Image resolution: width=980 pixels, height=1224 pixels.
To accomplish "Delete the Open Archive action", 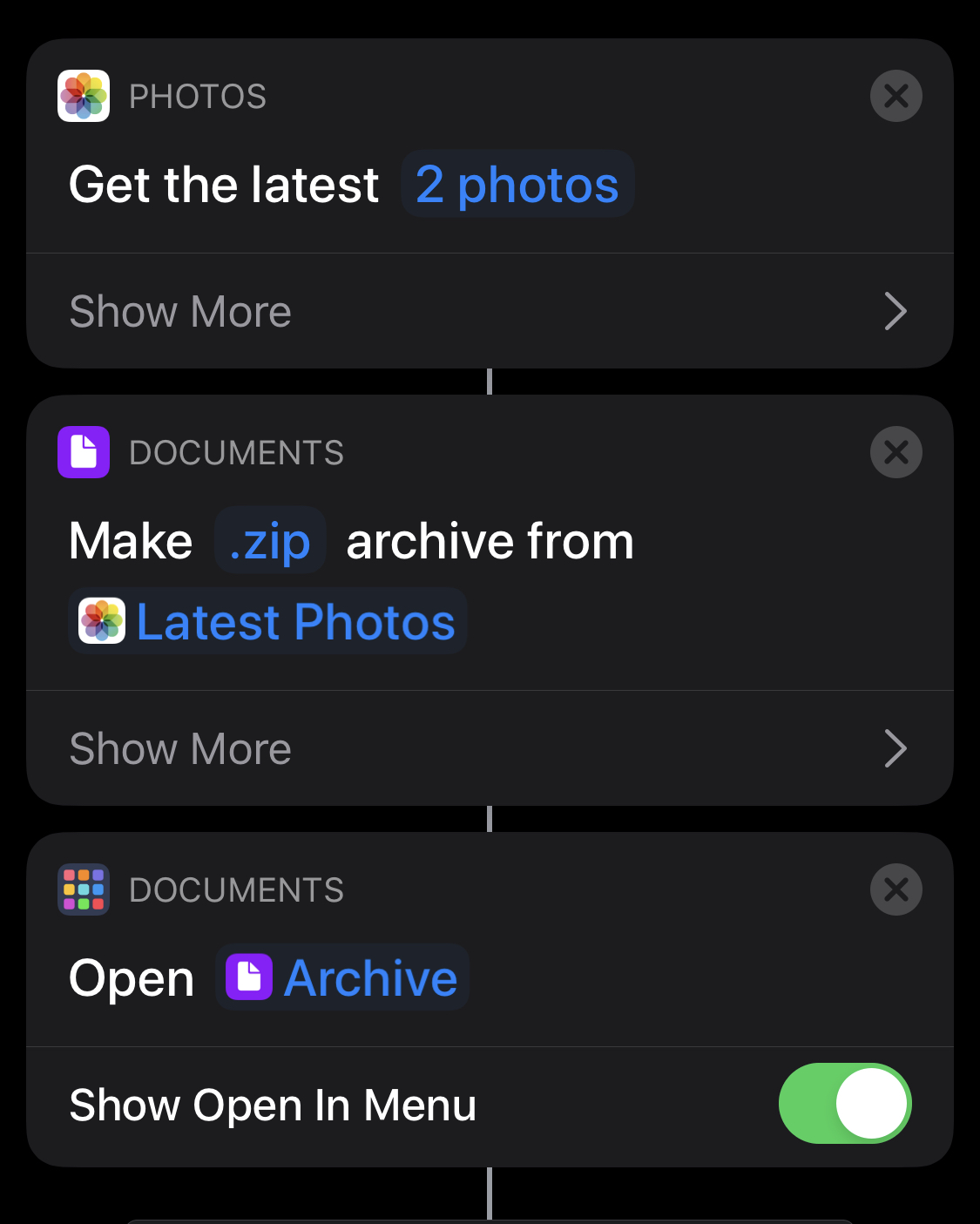I will pos(896,889).
